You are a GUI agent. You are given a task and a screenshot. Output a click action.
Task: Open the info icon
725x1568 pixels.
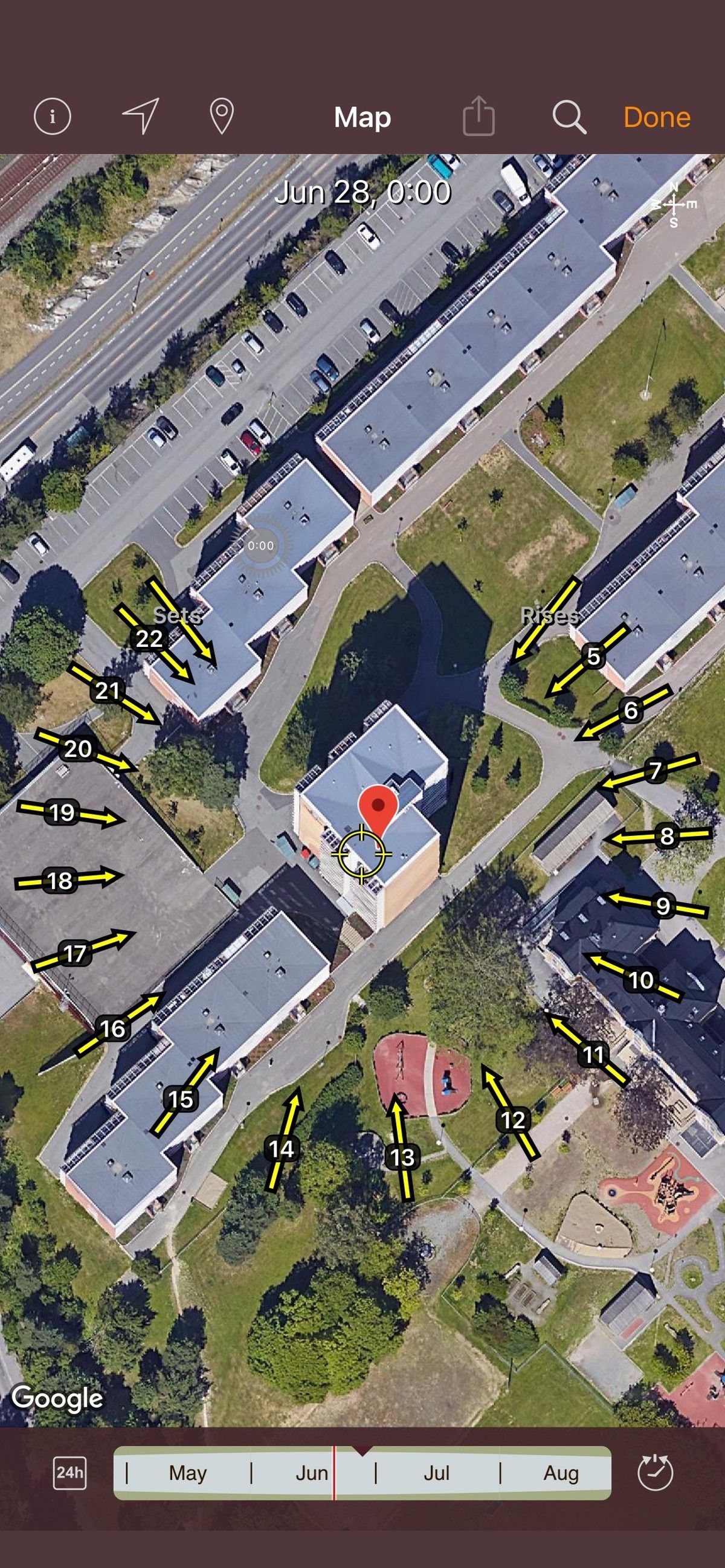[53, 115]
